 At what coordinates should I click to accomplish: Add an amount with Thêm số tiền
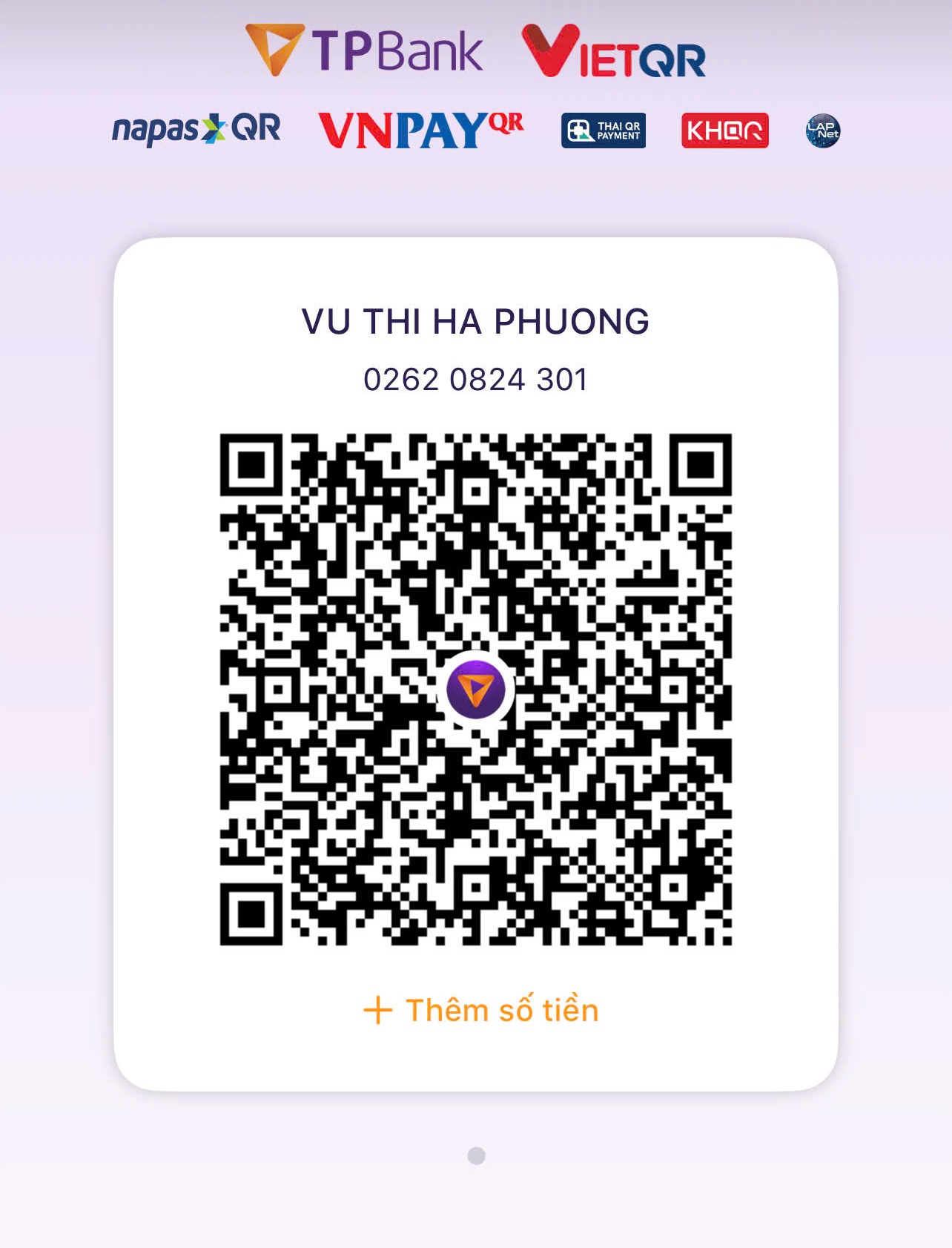(481, 1010)
